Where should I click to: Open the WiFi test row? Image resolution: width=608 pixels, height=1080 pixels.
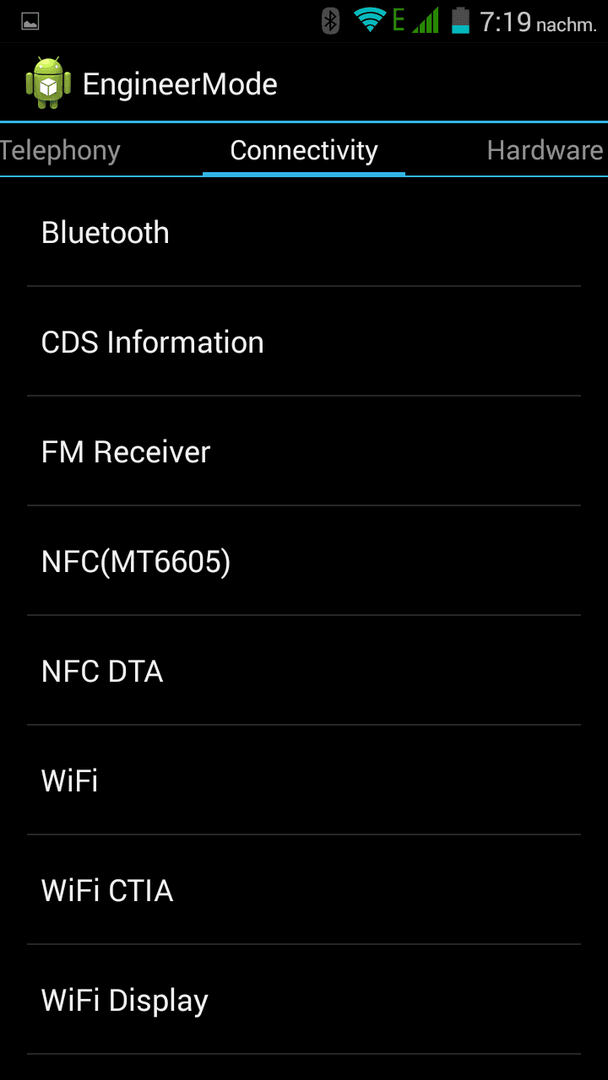[x=304, y=780]
